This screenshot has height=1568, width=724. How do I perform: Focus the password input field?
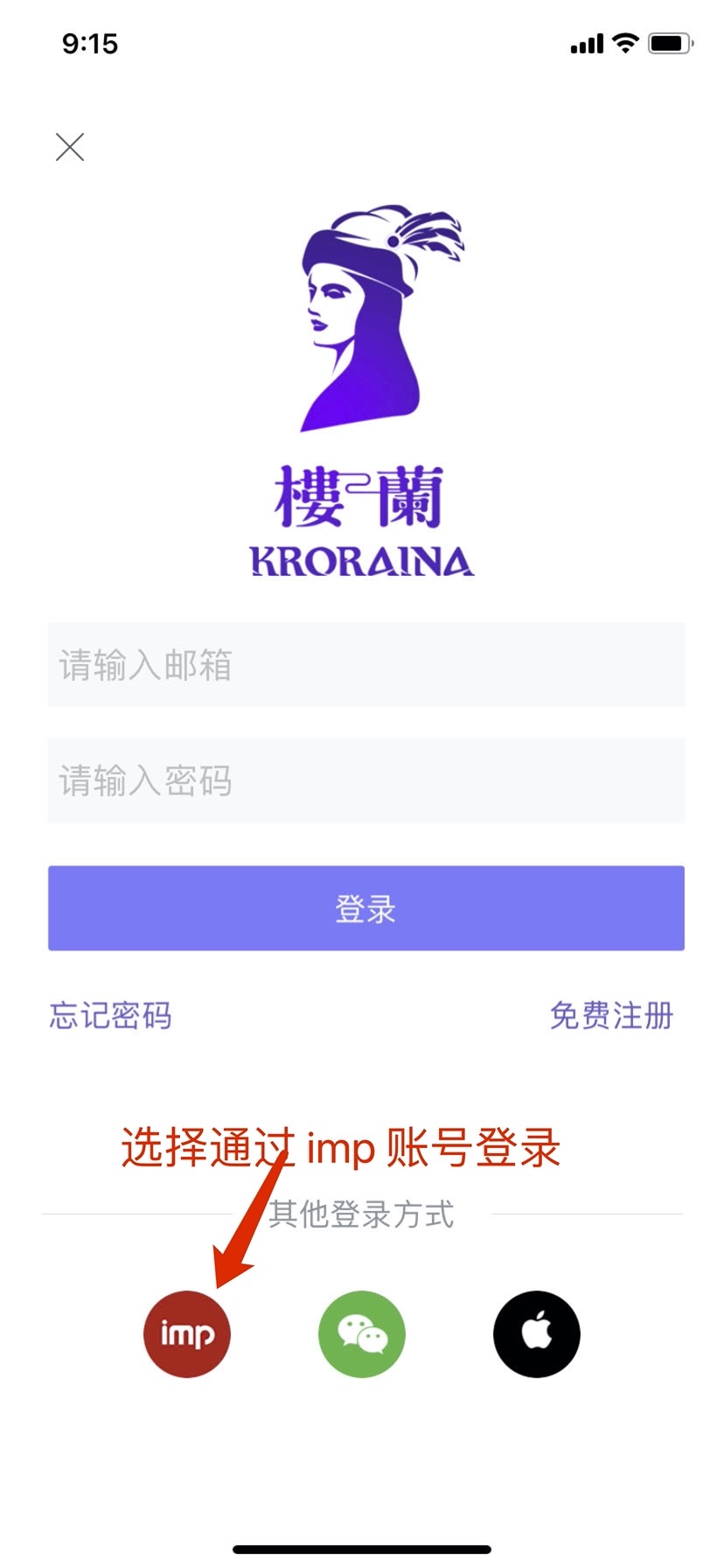[365, 780]
